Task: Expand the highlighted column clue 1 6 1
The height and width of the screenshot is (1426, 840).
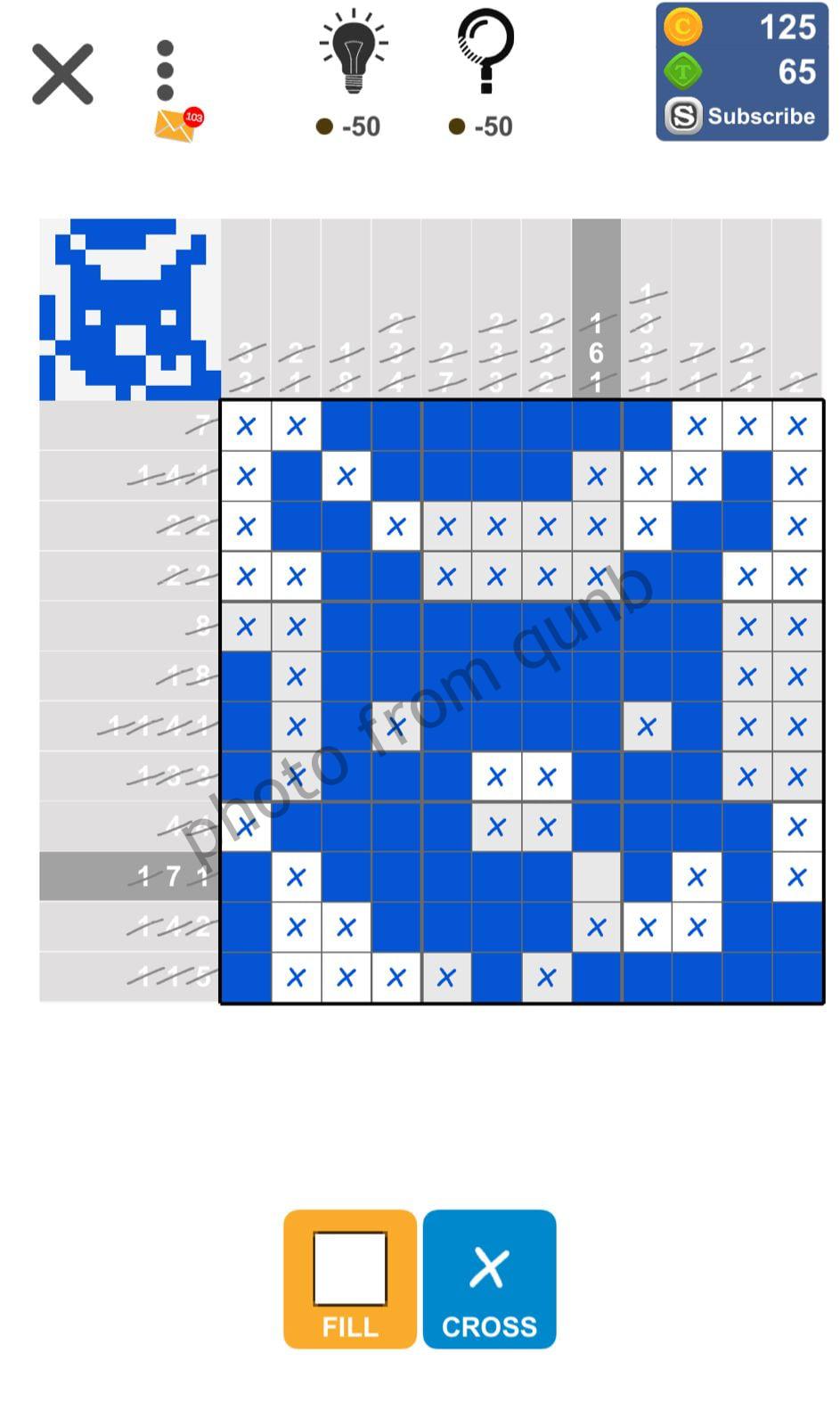Action: [x=597, y=354]
